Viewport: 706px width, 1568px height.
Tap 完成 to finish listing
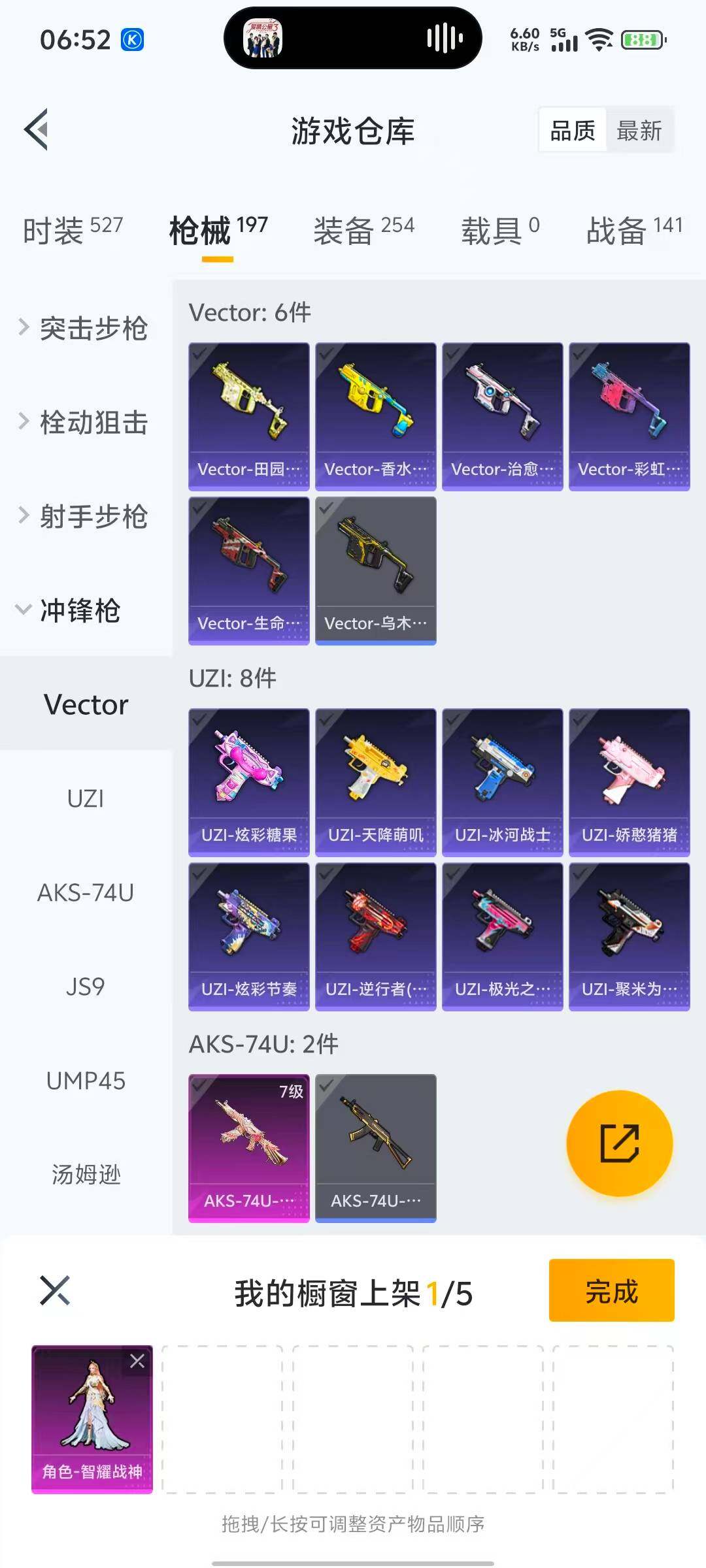tap(611, 1291)
